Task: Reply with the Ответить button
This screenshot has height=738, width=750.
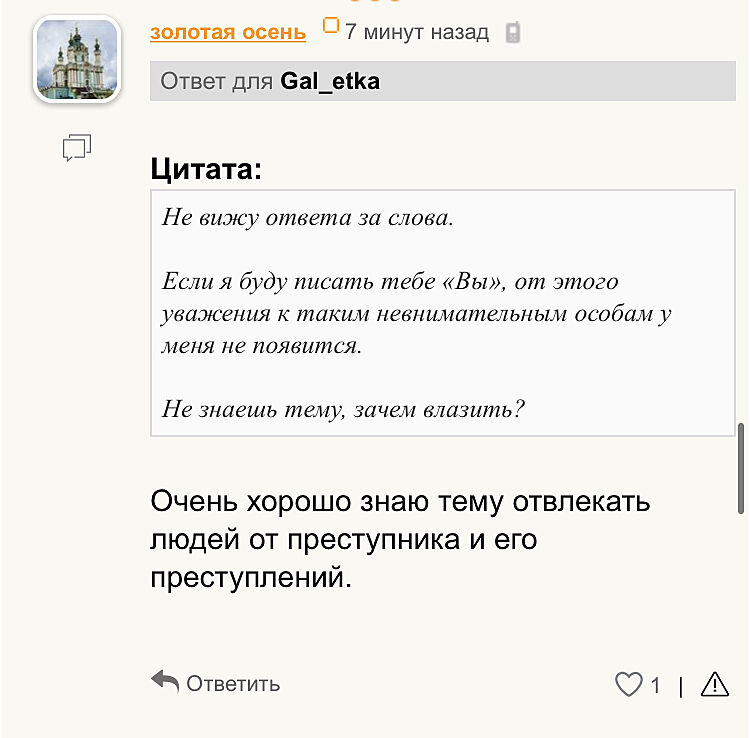Action: (216, 684)
